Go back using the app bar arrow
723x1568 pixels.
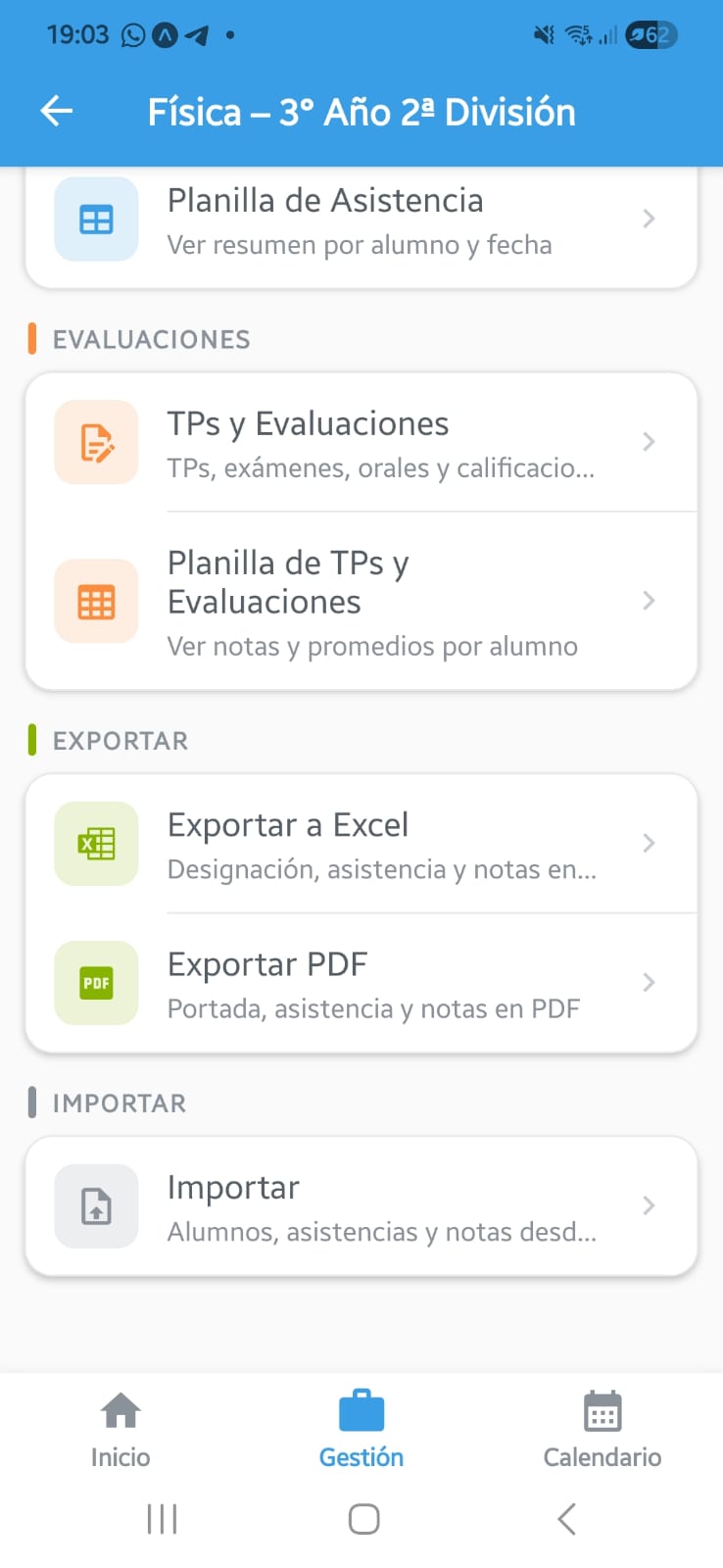click(x=57, y=112)
